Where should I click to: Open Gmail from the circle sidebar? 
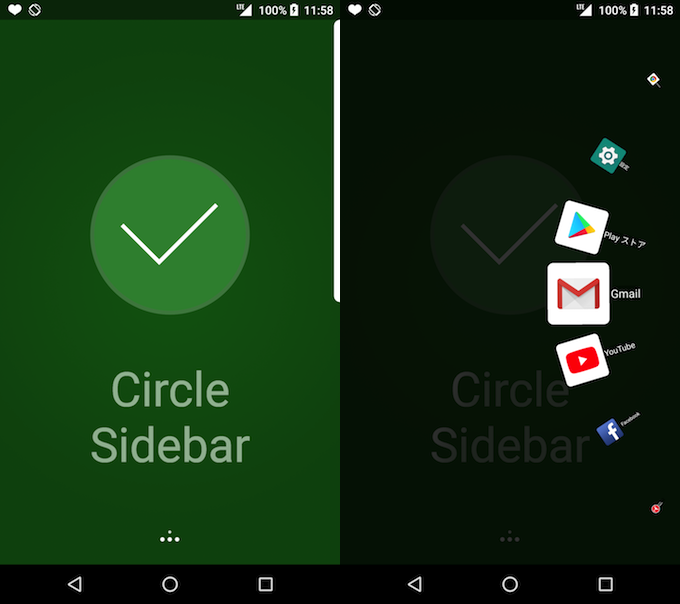[578, 294]
